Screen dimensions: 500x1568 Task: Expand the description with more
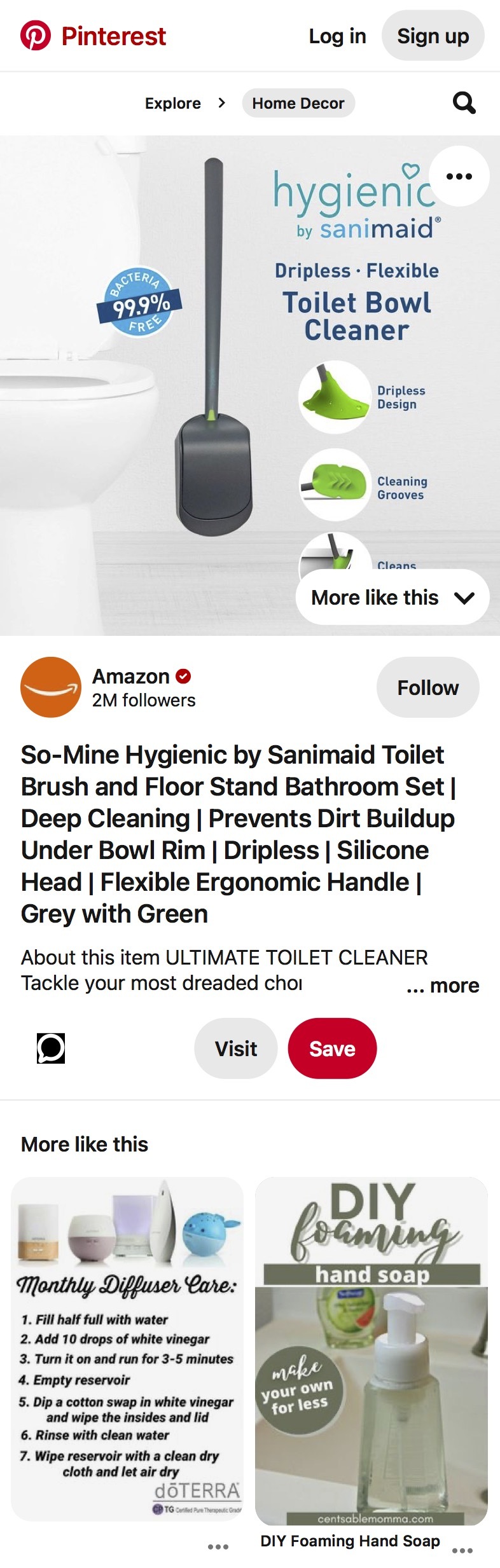[x=443, y=985]
